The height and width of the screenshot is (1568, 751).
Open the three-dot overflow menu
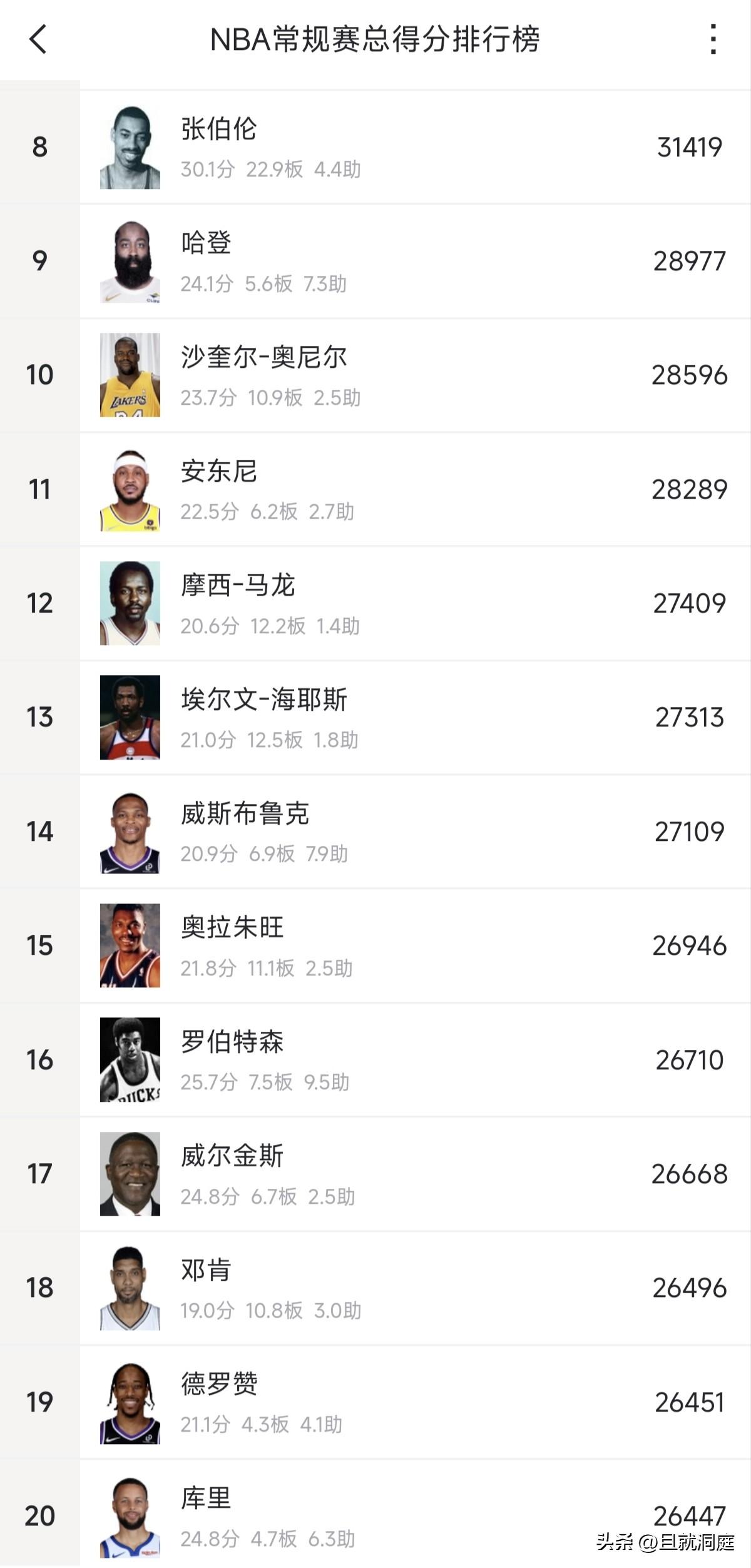[x=715, y=39]
